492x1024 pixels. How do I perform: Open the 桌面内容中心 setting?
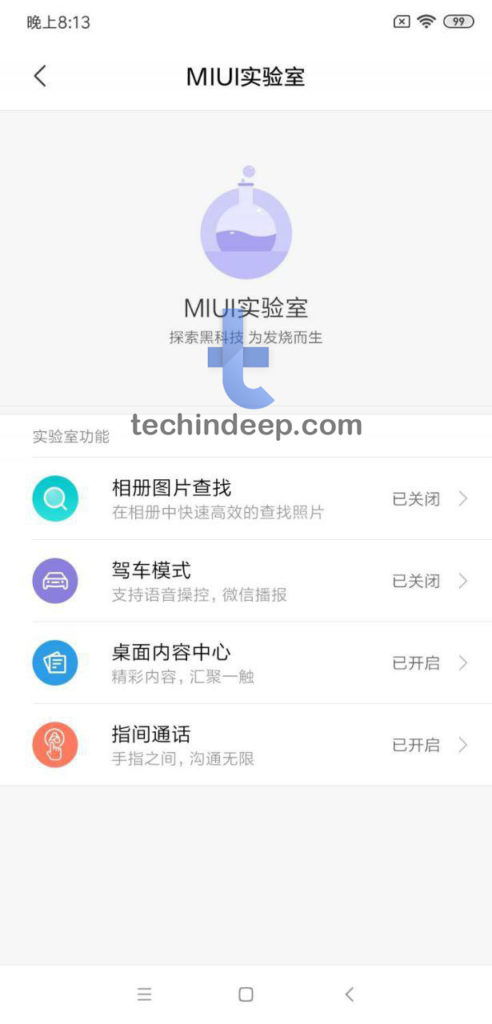coord(246,663)
